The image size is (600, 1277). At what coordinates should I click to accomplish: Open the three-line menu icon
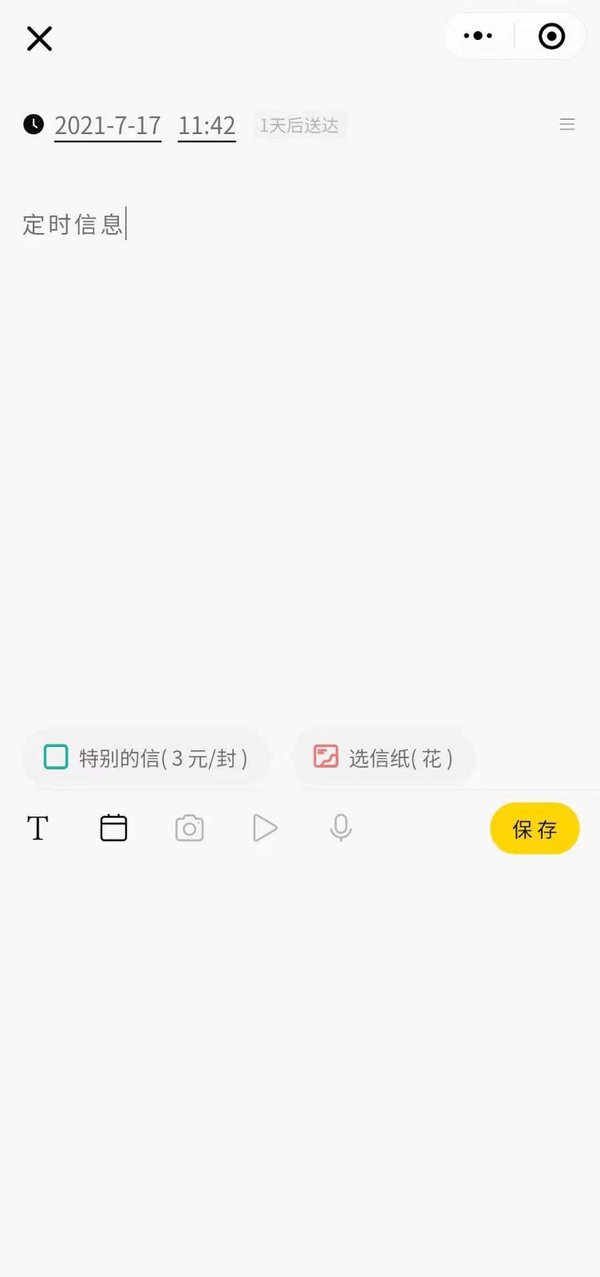[567, 125]
